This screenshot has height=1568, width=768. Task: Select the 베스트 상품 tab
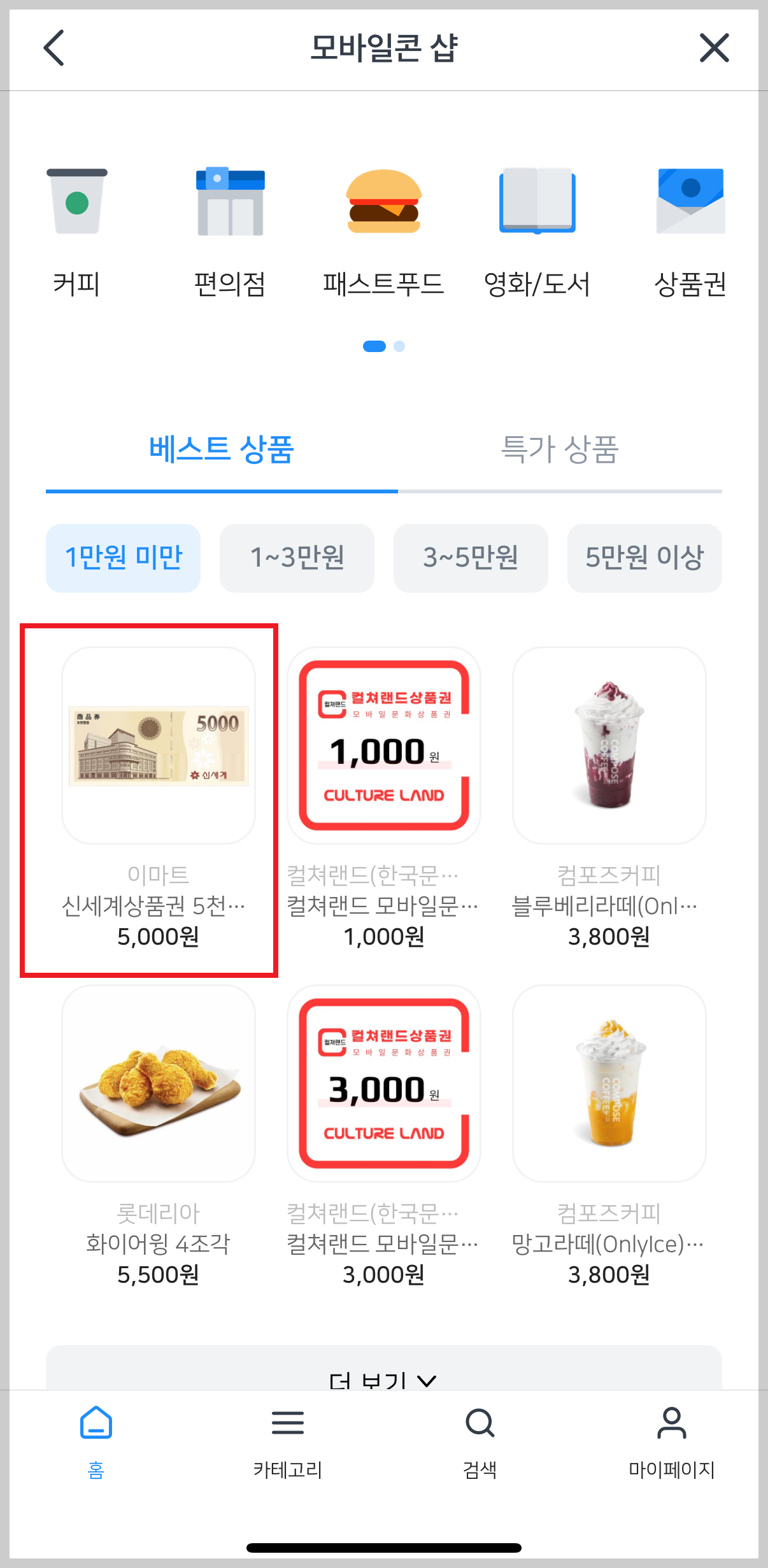(x=222, y=449)
